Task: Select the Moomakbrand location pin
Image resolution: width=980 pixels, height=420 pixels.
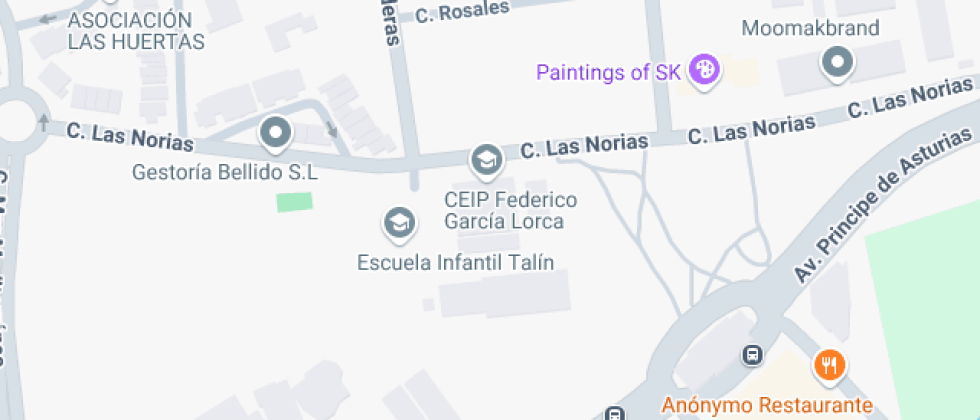Action: (x=836, y=64)
